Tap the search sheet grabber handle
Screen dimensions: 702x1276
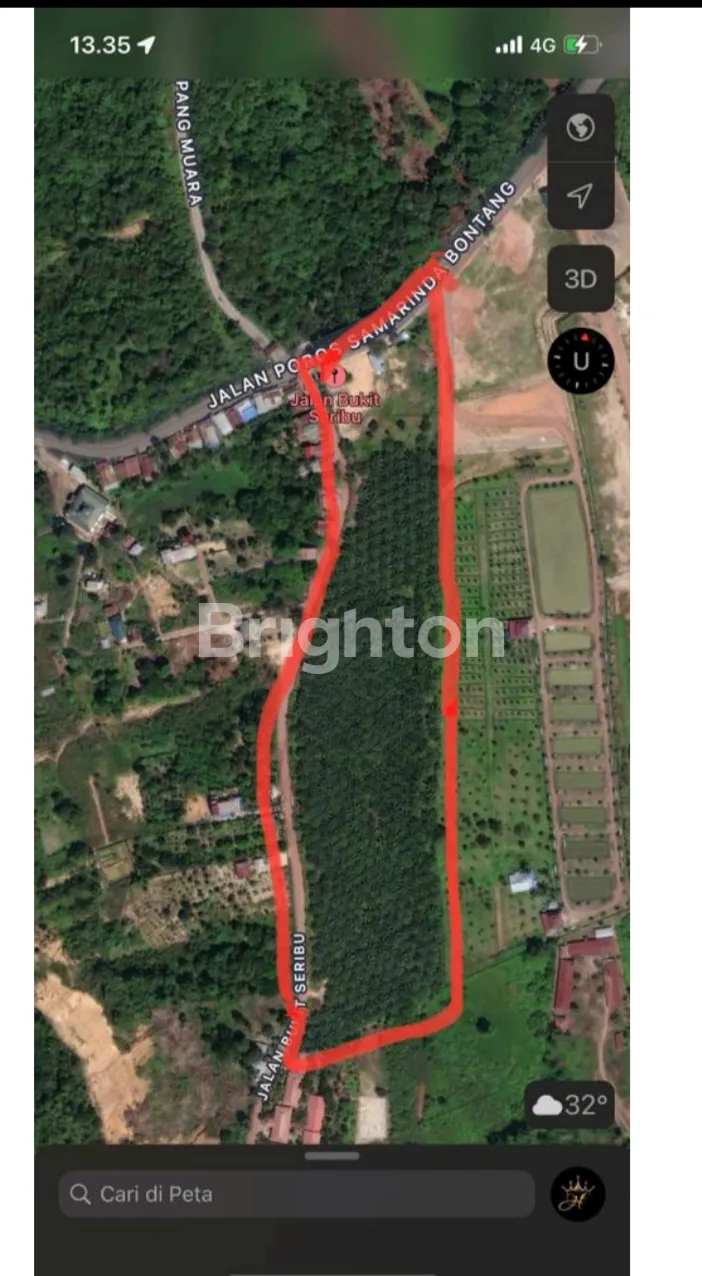332,1156
